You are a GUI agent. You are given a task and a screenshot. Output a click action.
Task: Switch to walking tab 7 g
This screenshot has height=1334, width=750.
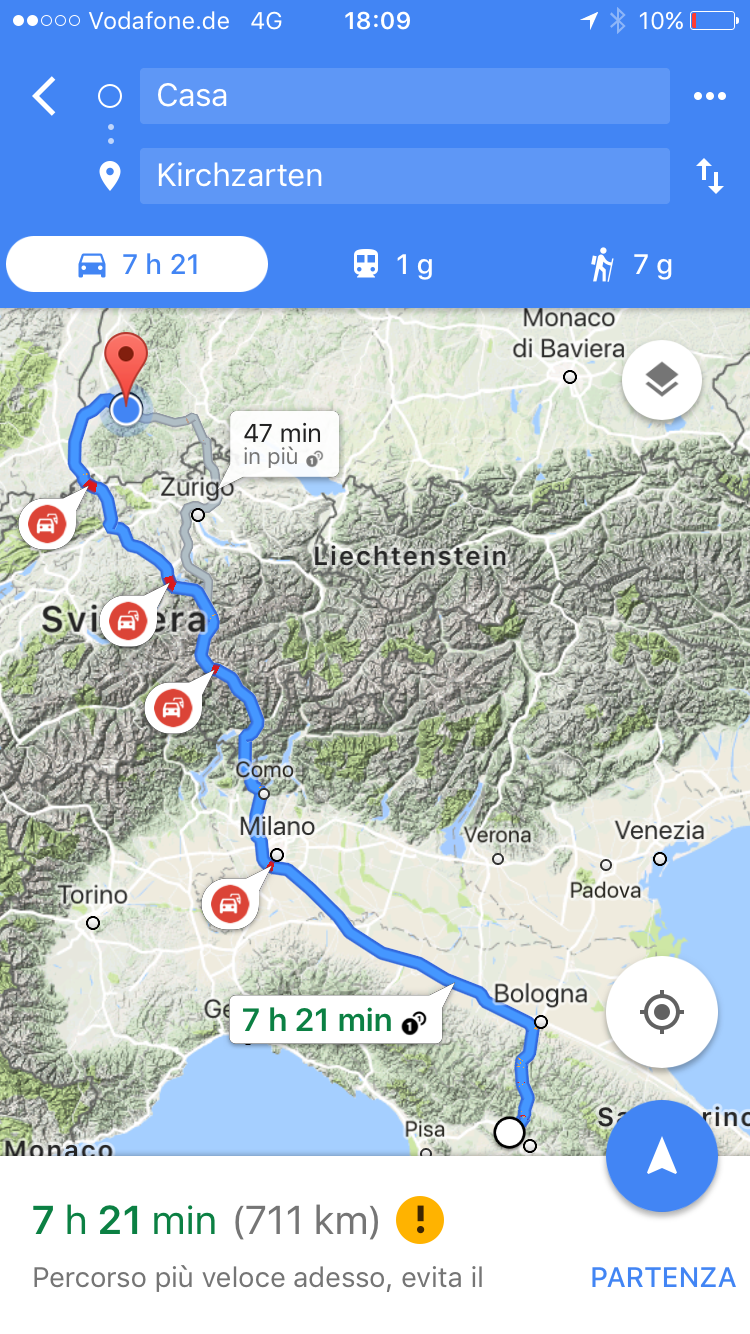[630, 265]
